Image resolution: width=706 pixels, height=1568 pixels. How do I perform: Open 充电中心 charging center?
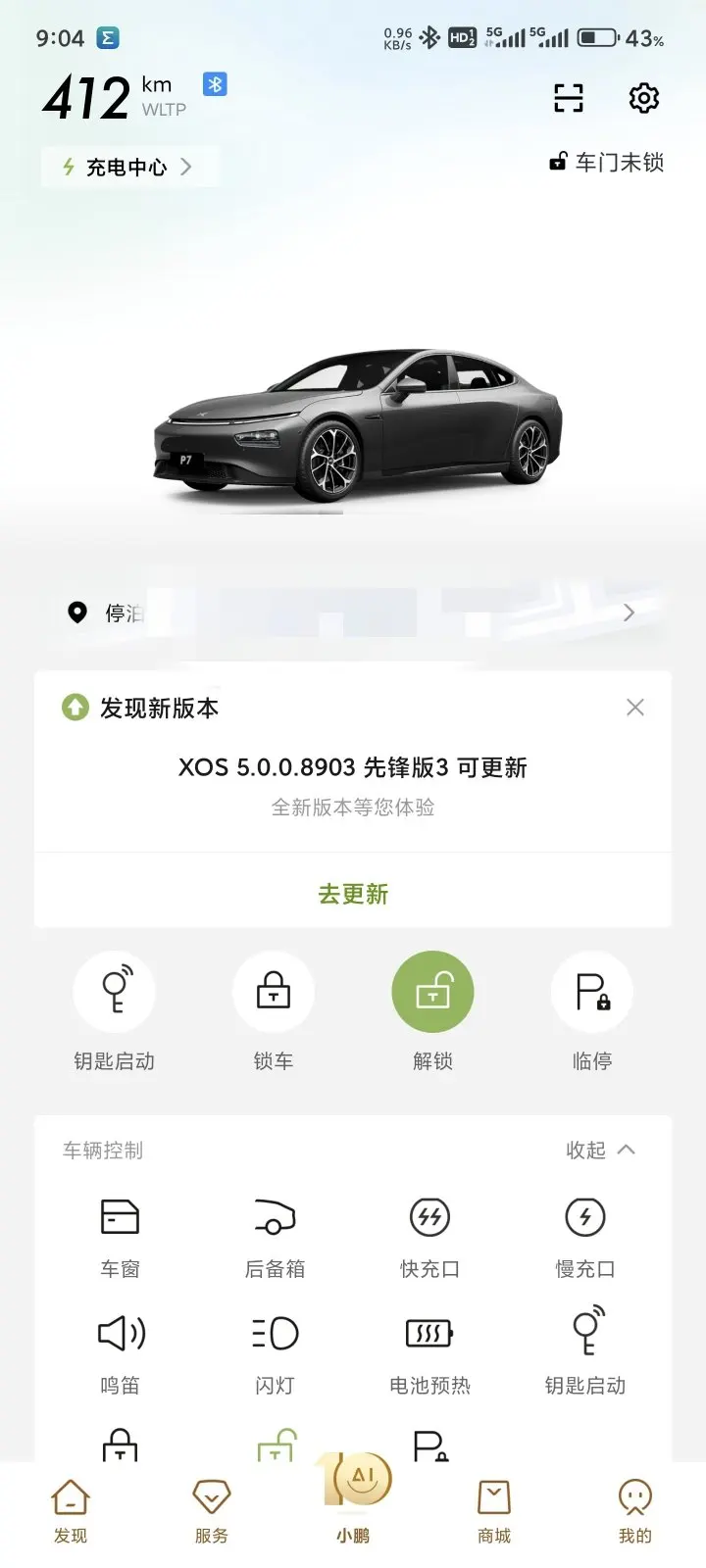point(128,167)
